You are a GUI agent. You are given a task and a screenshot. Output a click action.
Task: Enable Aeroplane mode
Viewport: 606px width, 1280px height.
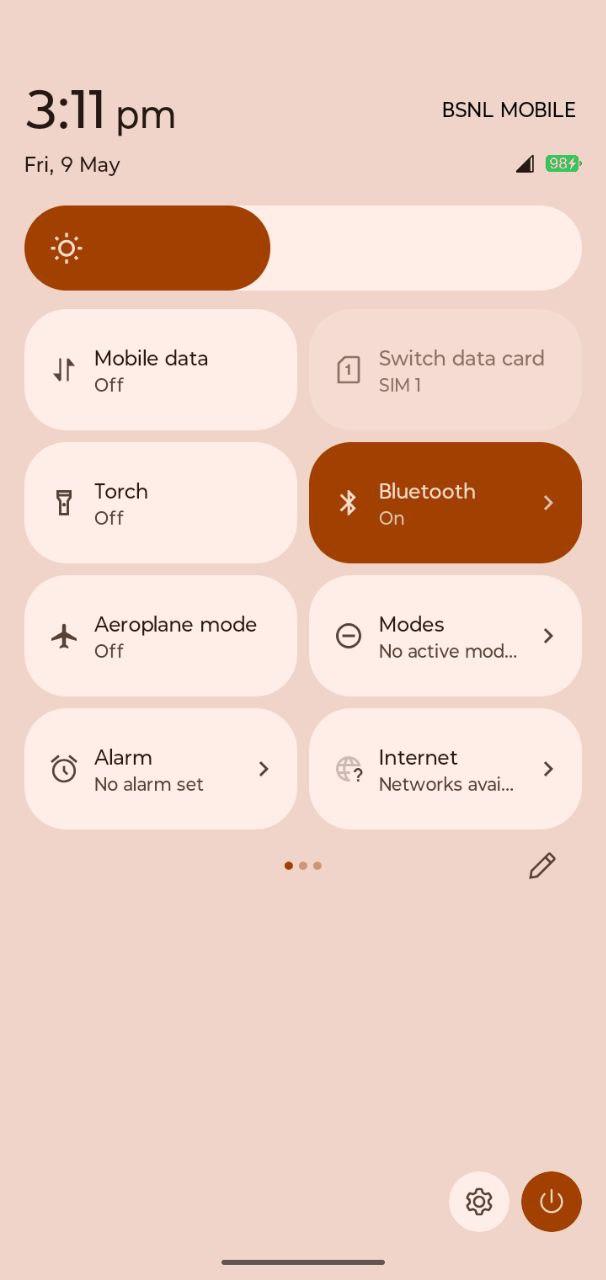160,636
